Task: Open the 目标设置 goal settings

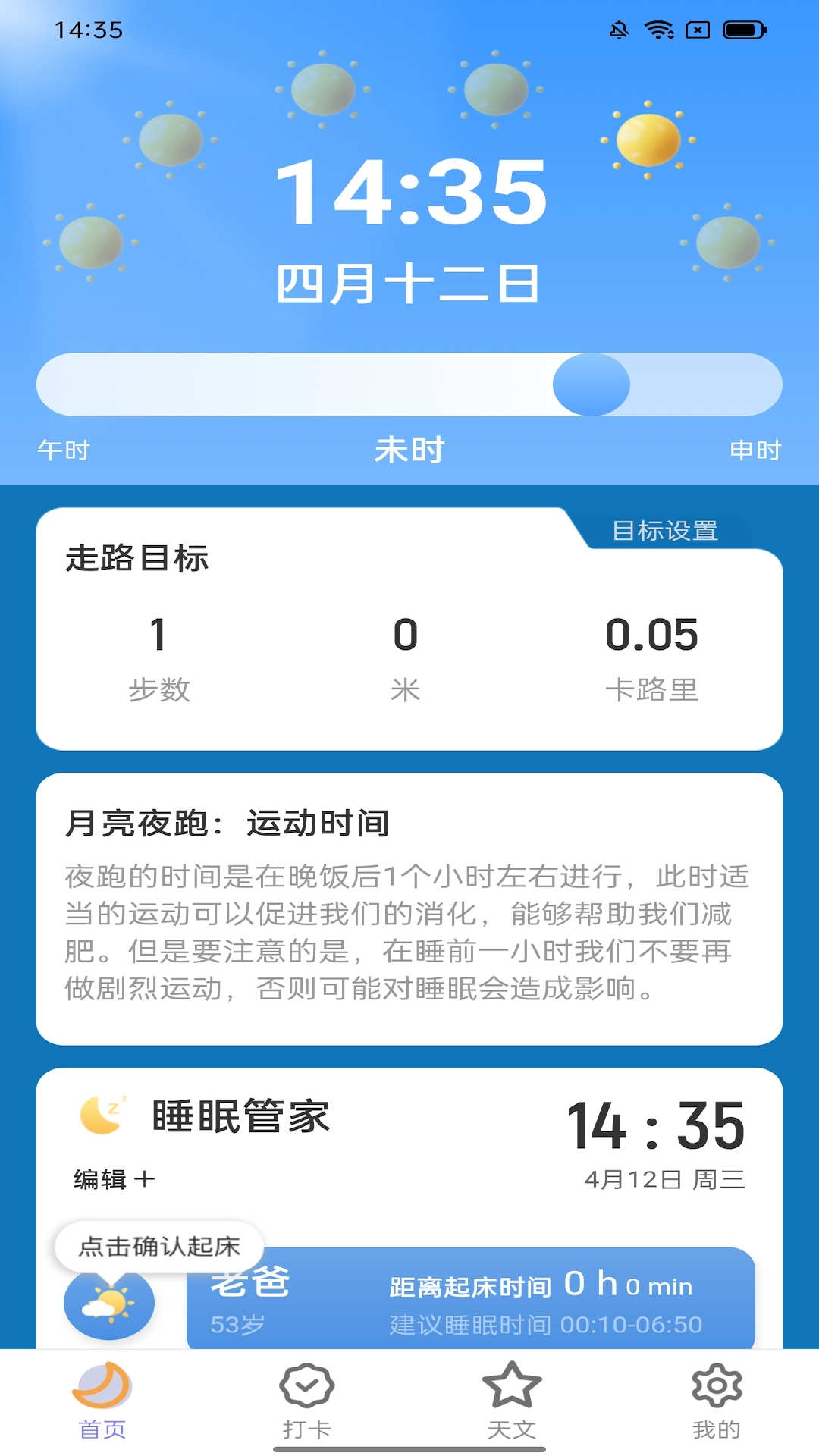Action: click(x=666, y=531)
